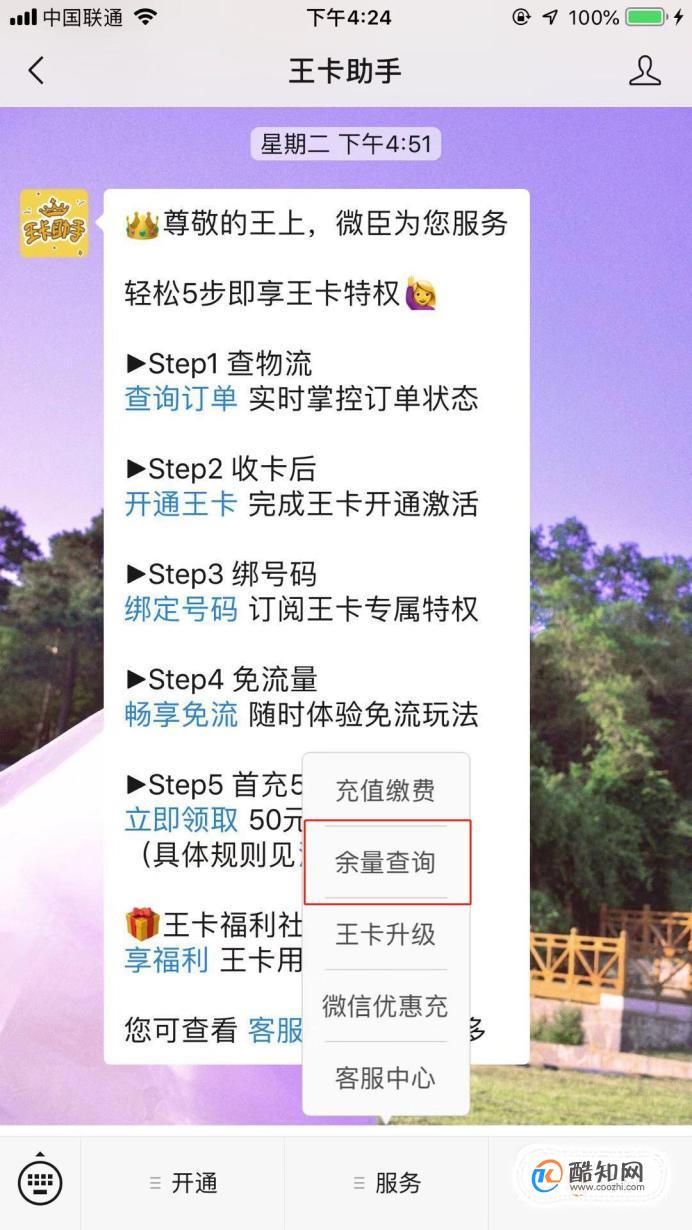Select 充值缴费 from the popup menu
Screen dimensions: 692x1230
[385, 790]
